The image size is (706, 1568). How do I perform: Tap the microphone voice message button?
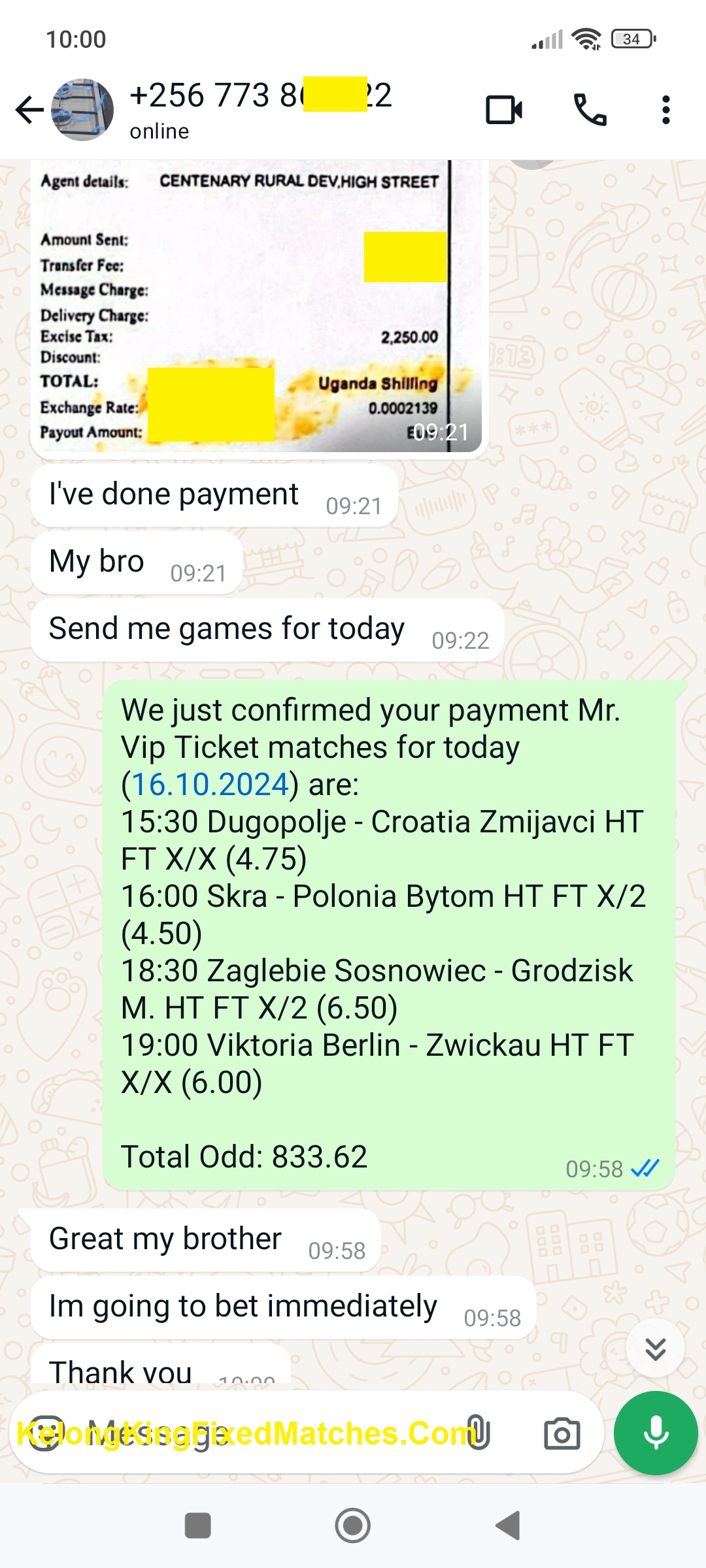point(656,1433)
